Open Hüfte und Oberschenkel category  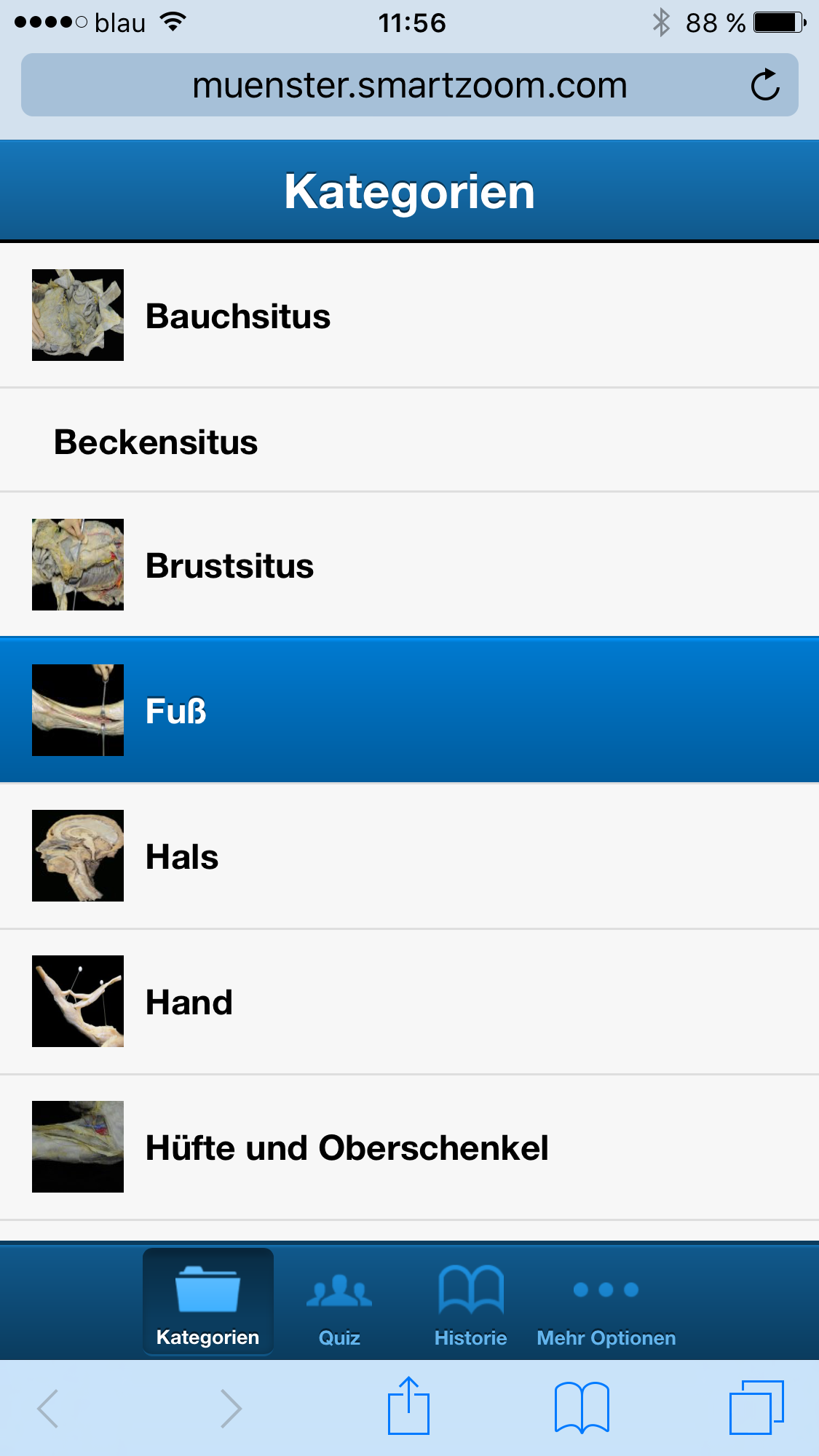408,1147
